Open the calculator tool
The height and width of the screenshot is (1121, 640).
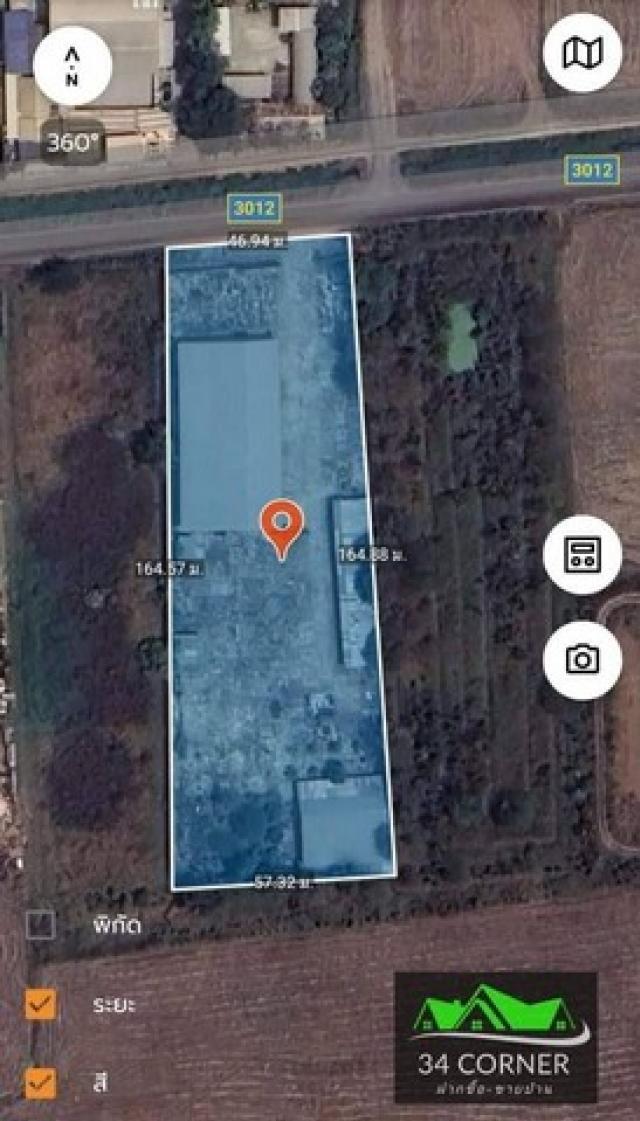(x=582, y=555)
